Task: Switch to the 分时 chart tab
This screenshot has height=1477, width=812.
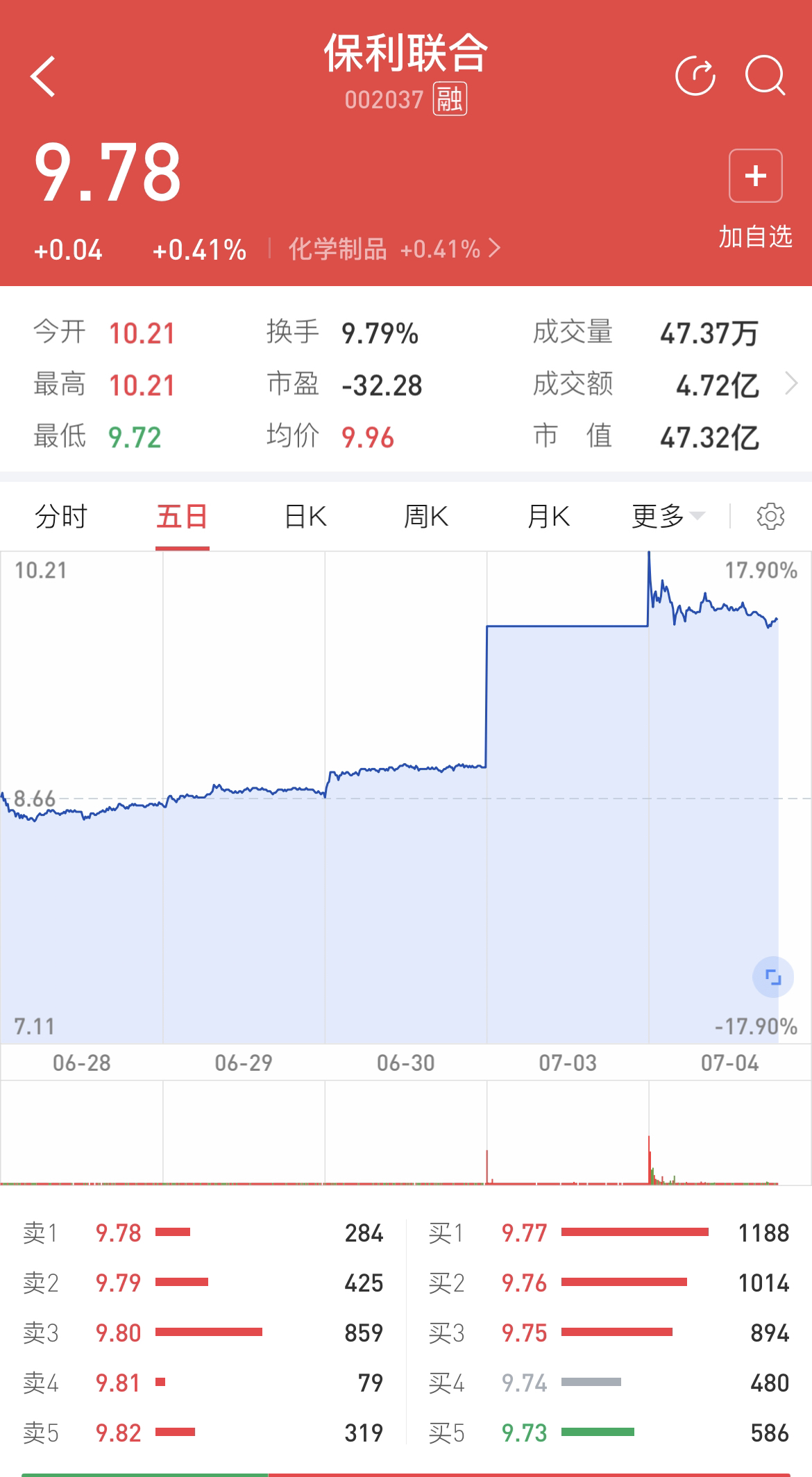Action: pos(61,517)
